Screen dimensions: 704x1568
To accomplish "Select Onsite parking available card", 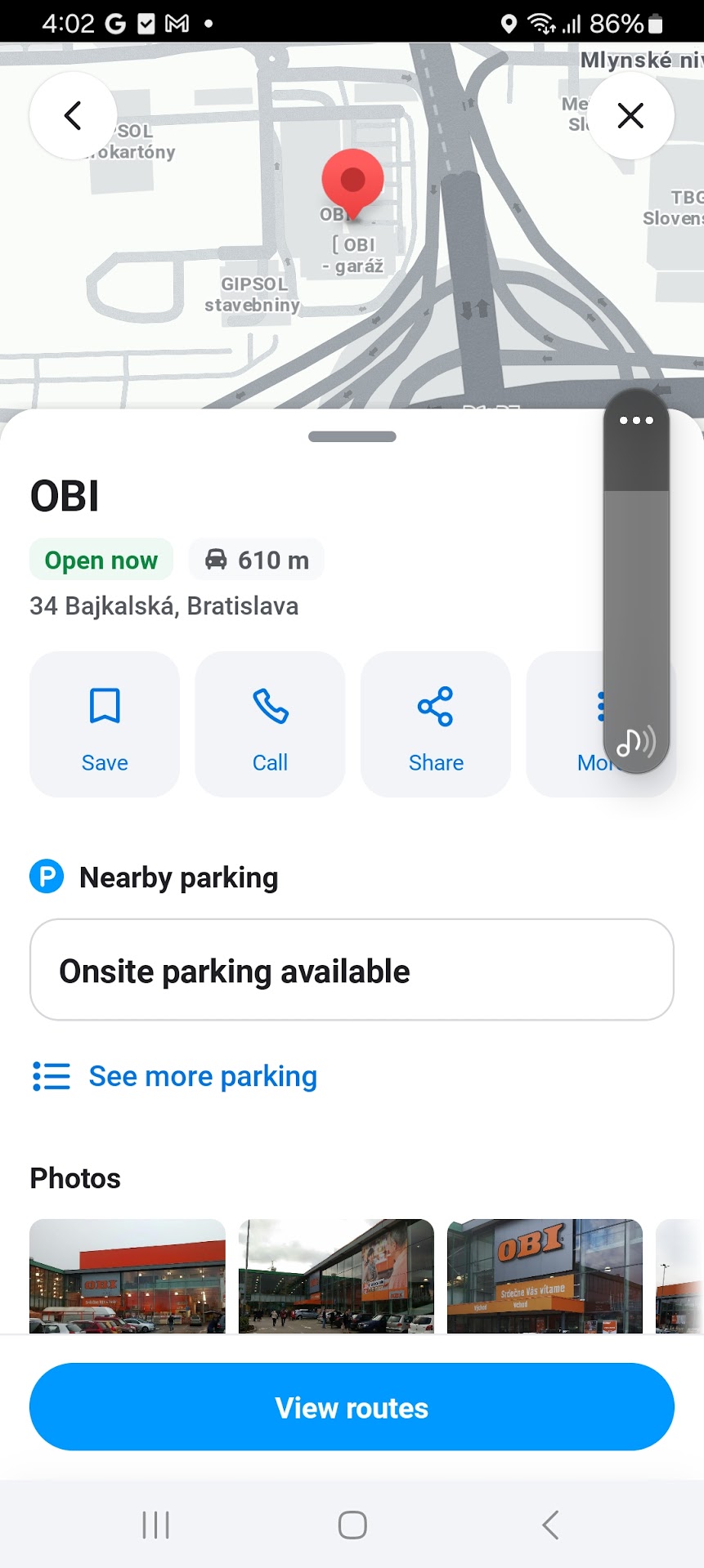I will pyautogui.click(x=352, y=970).
